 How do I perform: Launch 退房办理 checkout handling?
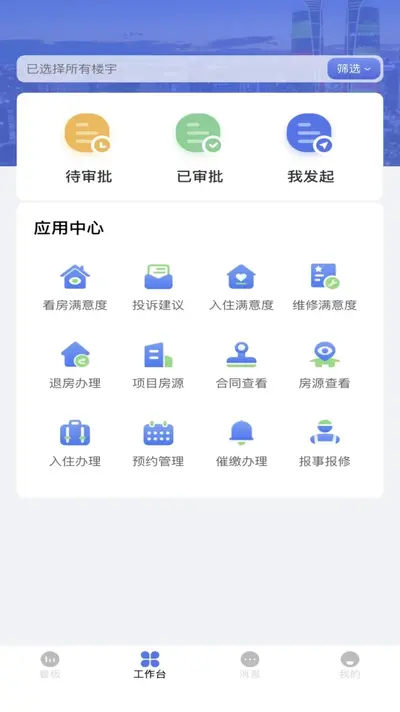click(75, 366)
